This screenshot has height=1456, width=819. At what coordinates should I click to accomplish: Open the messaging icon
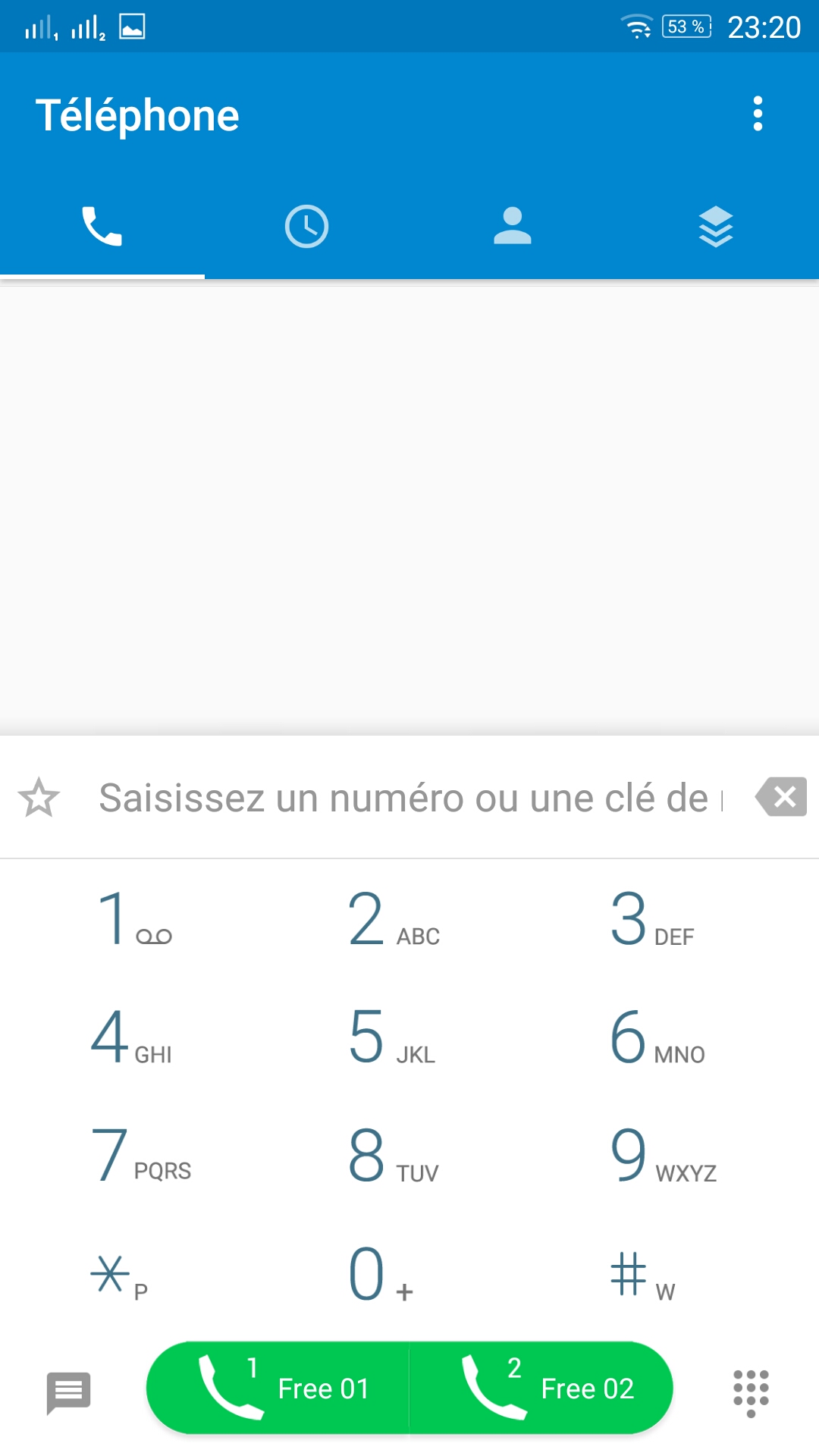pos(68,1392)
